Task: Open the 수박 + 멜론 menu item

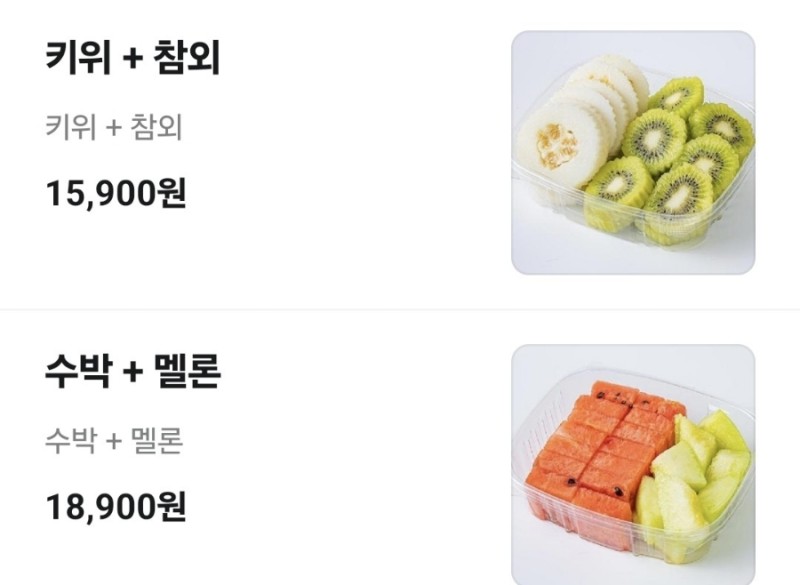Action: pyautogui.click(x=133, y=373)
